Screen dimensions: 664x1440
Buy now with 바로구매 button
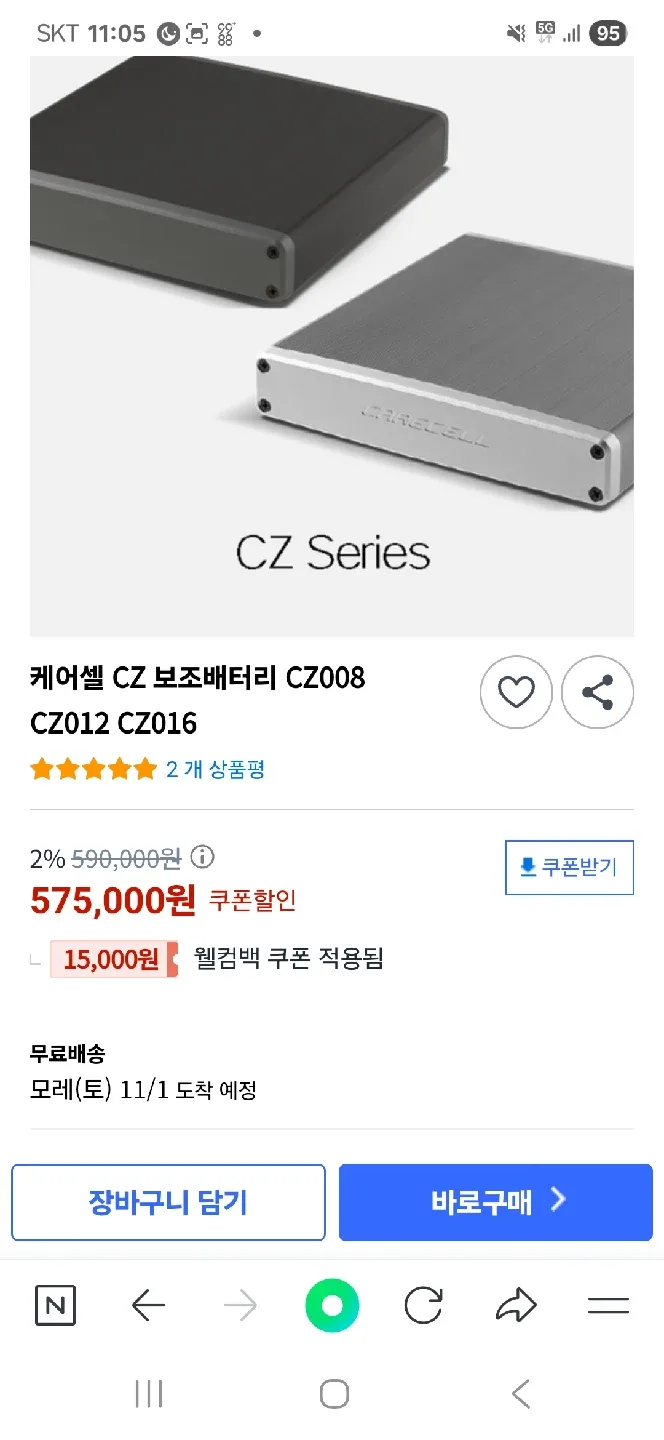[x=495, y=1202]
